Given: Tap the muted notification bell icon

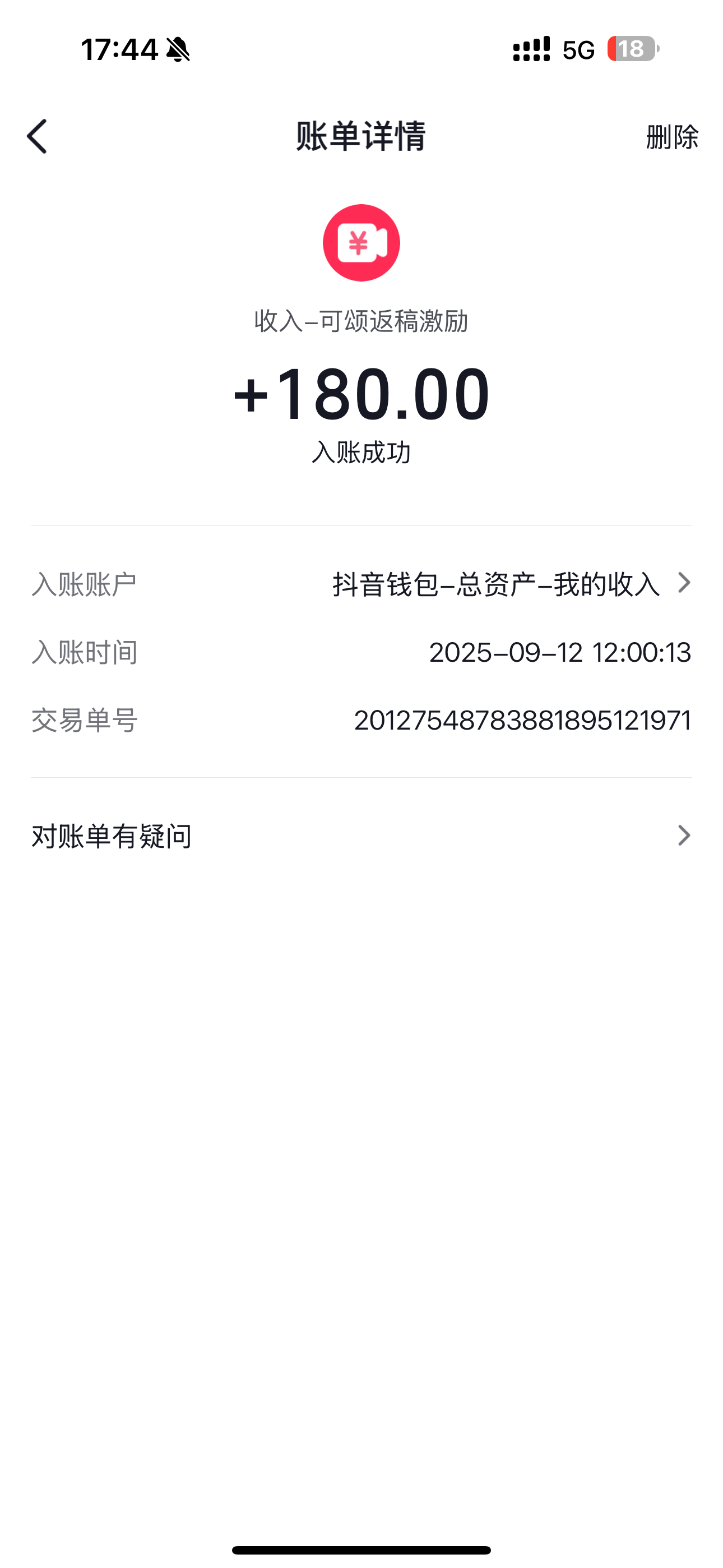Looking at the screenshot, I should pyautogui.click(x=177, y=51).
